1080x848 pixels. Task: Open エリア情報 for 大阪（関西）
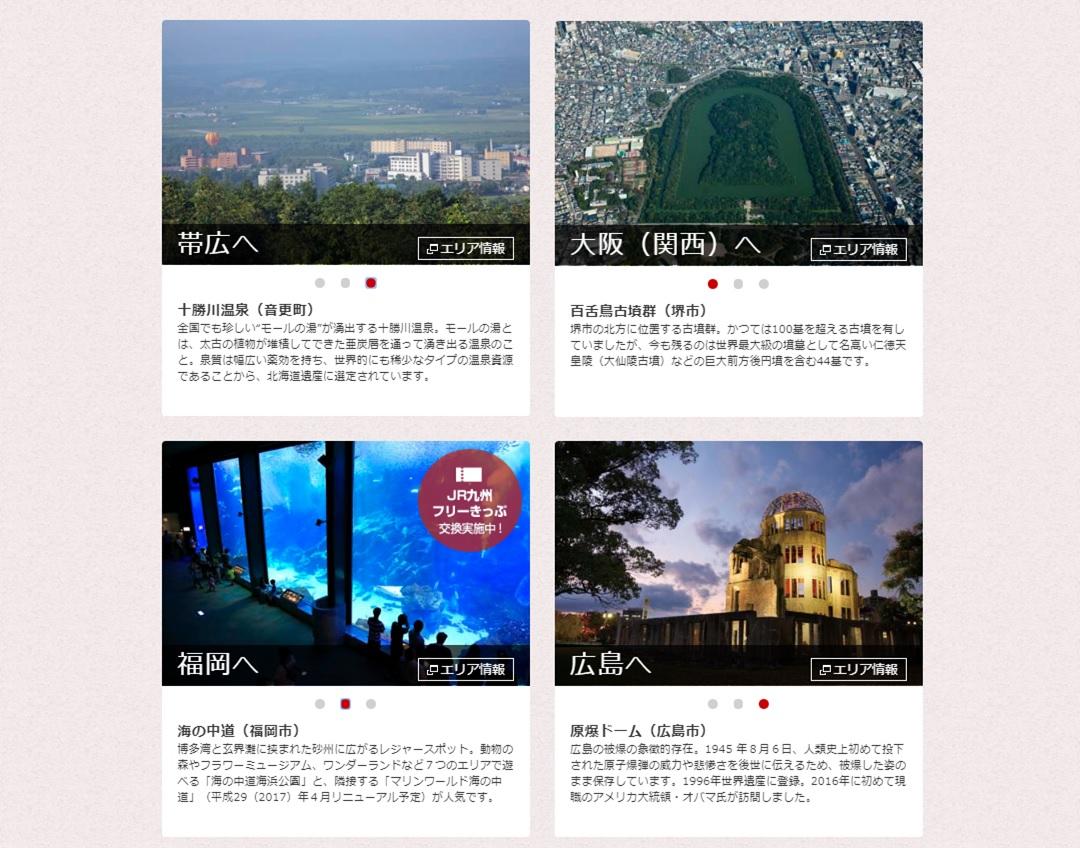858,249
